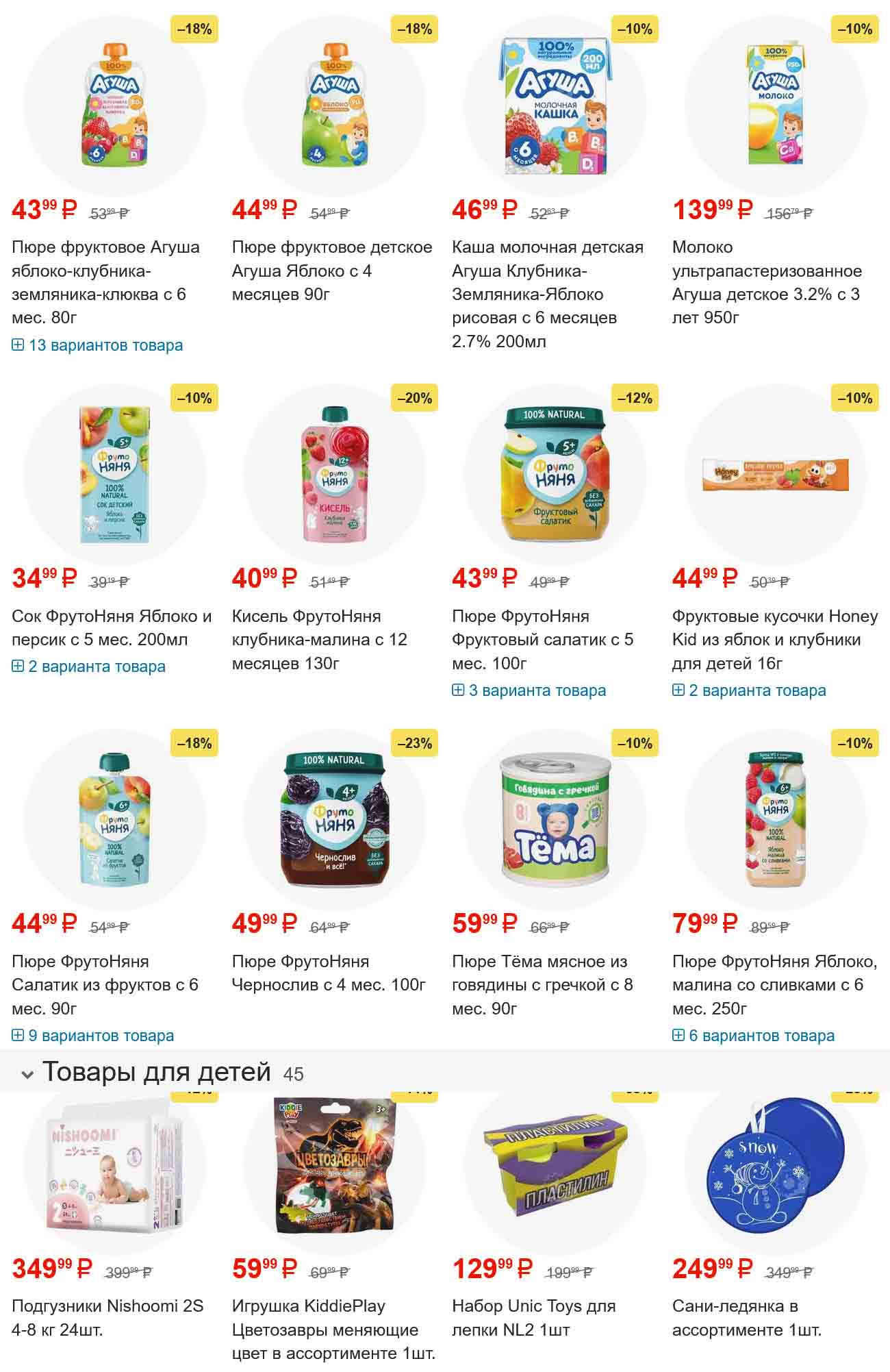The height and width of the screenshot is (1372, 890).
Task: Expand 3 варианта товара options
Action: (x=529, y=690)
